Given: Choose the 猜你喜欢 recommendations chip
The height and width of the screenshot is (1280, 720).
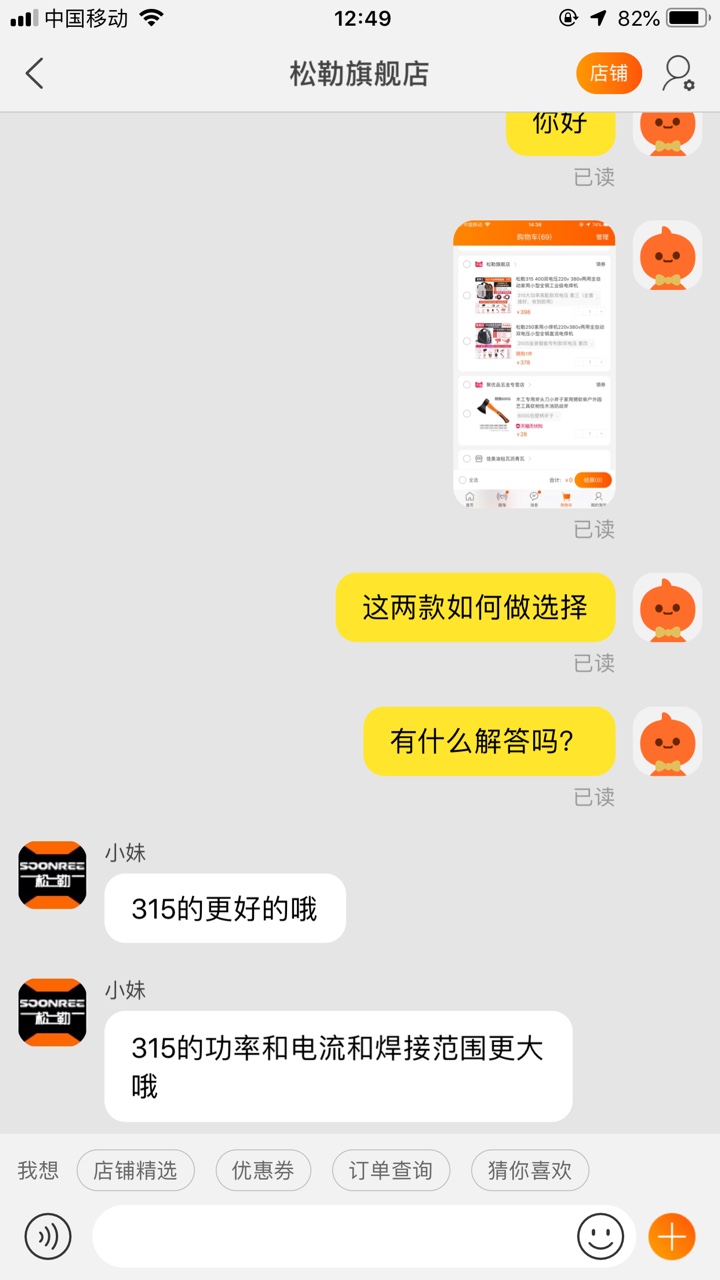Looking at the screenshot, I should click(530, 1170).
